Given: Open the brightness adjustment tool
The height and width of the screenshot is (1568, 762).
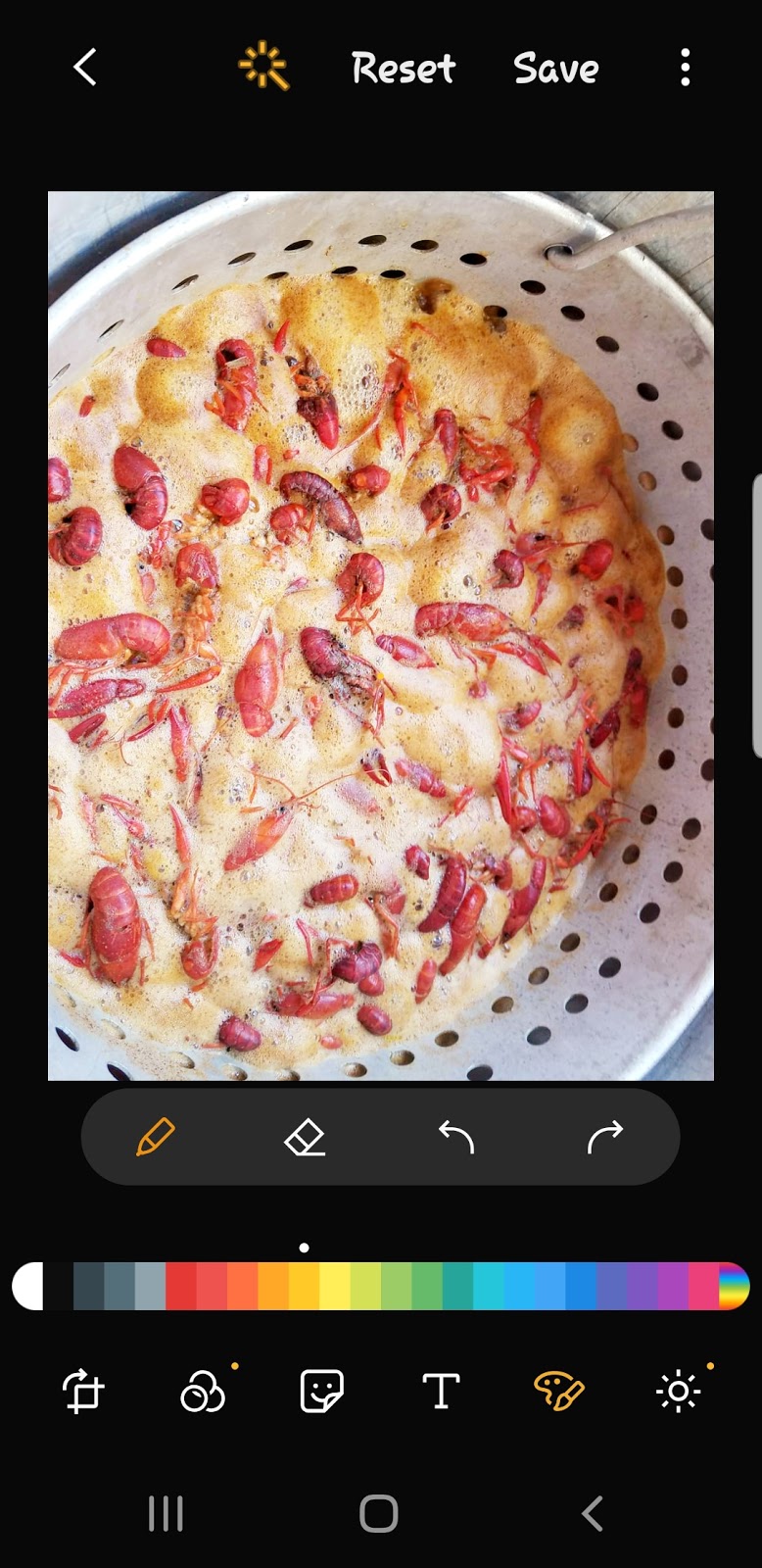Looking at the screenshot, I should click(x=677, y=1390).
